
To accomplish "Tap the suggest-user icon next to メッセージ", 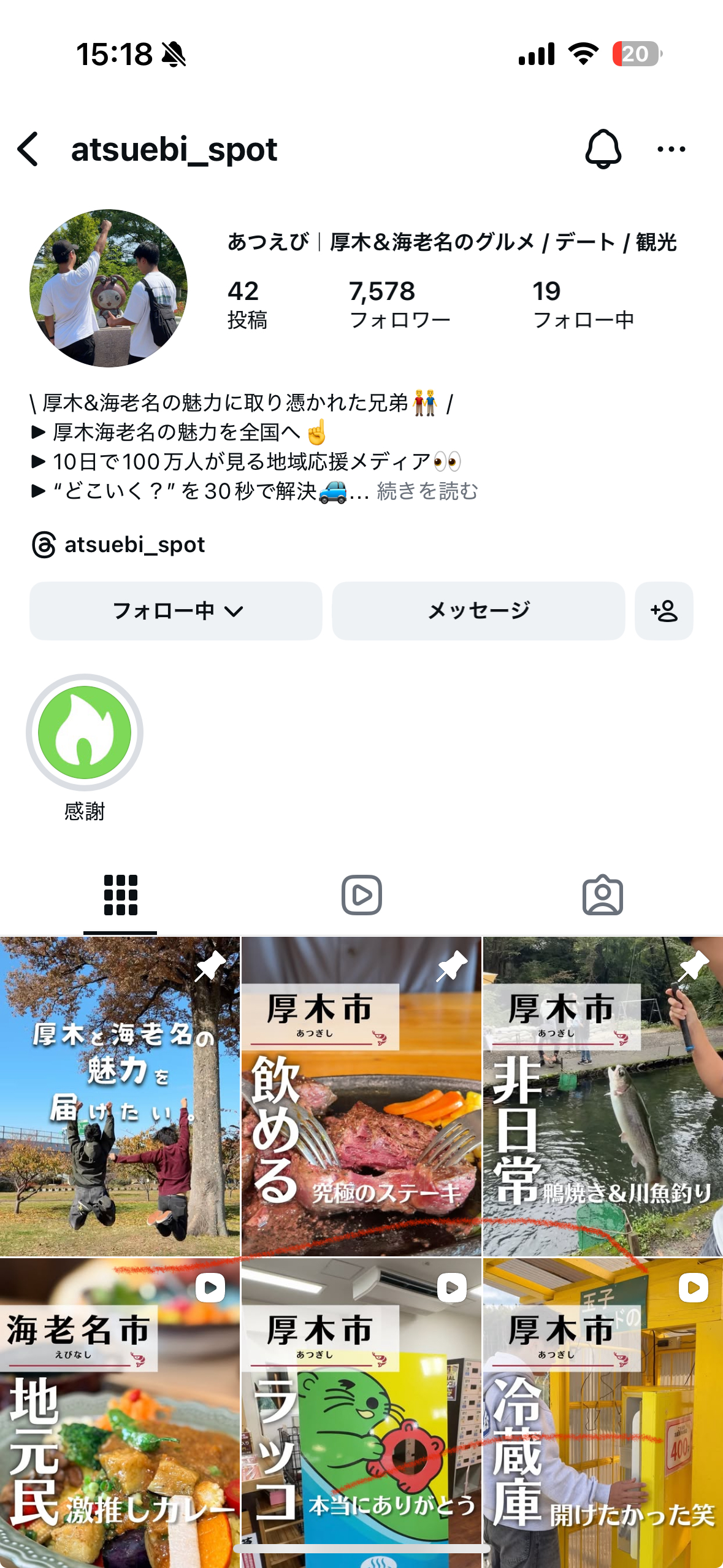I will click(x=664, y=610).
